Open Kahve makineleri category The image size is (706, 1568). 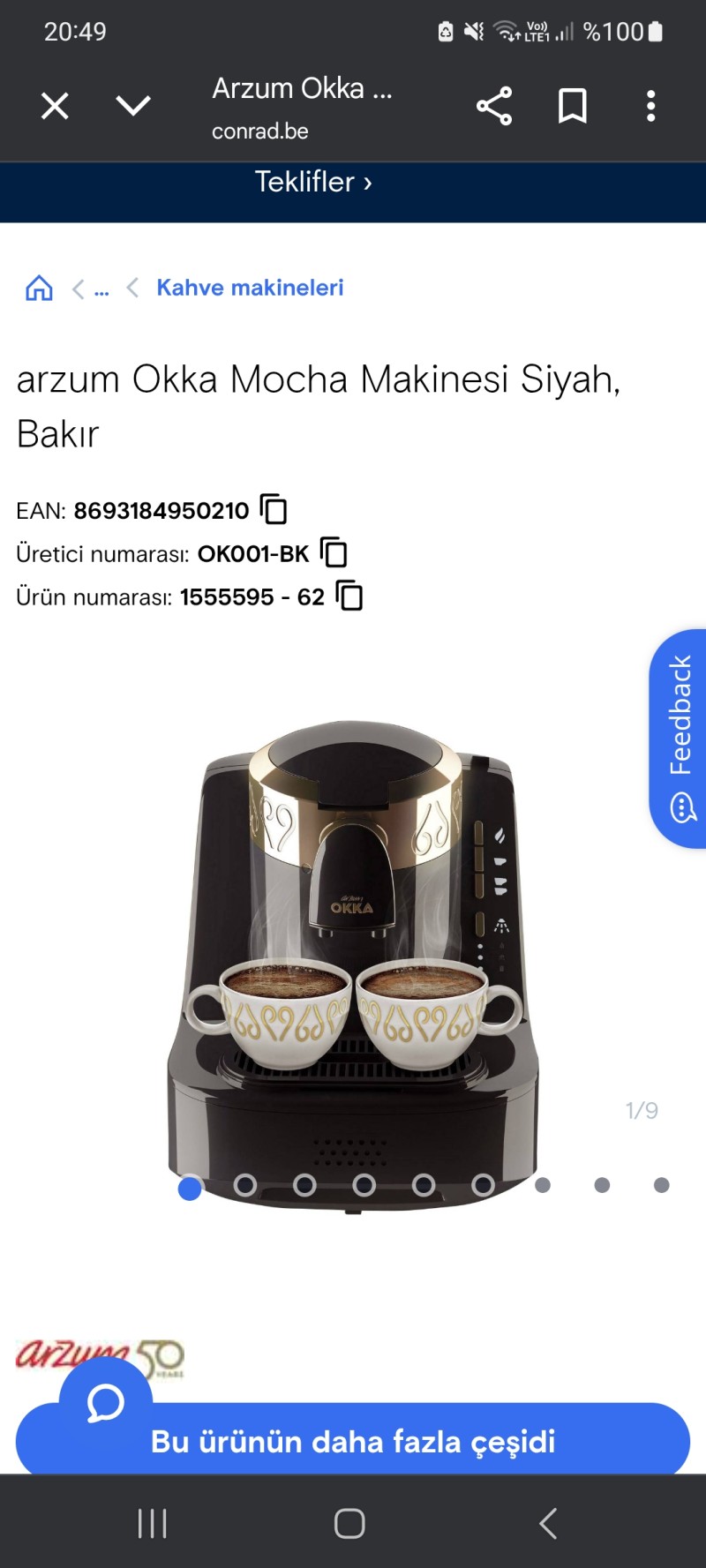(250, 288)
